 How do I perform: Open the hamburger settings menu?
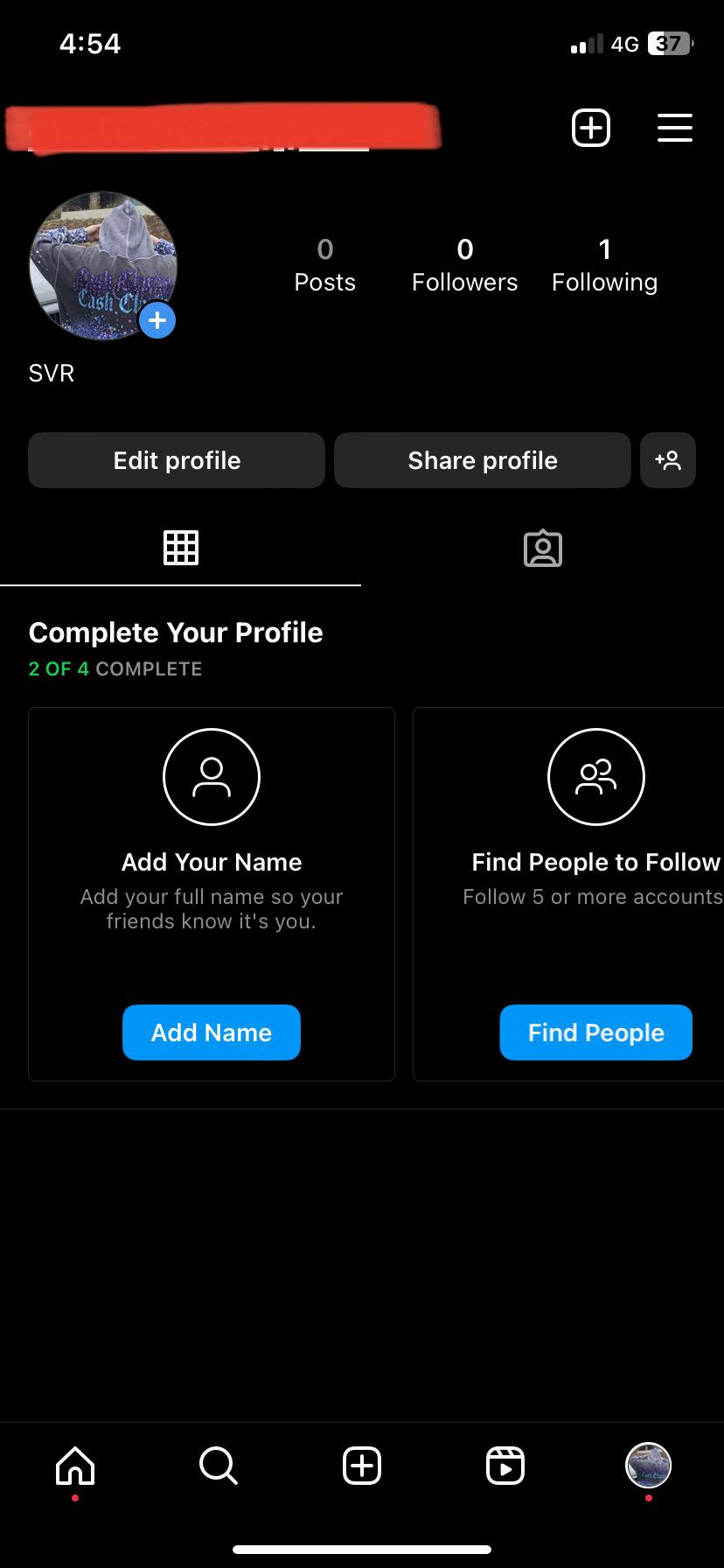coord(675,128)
